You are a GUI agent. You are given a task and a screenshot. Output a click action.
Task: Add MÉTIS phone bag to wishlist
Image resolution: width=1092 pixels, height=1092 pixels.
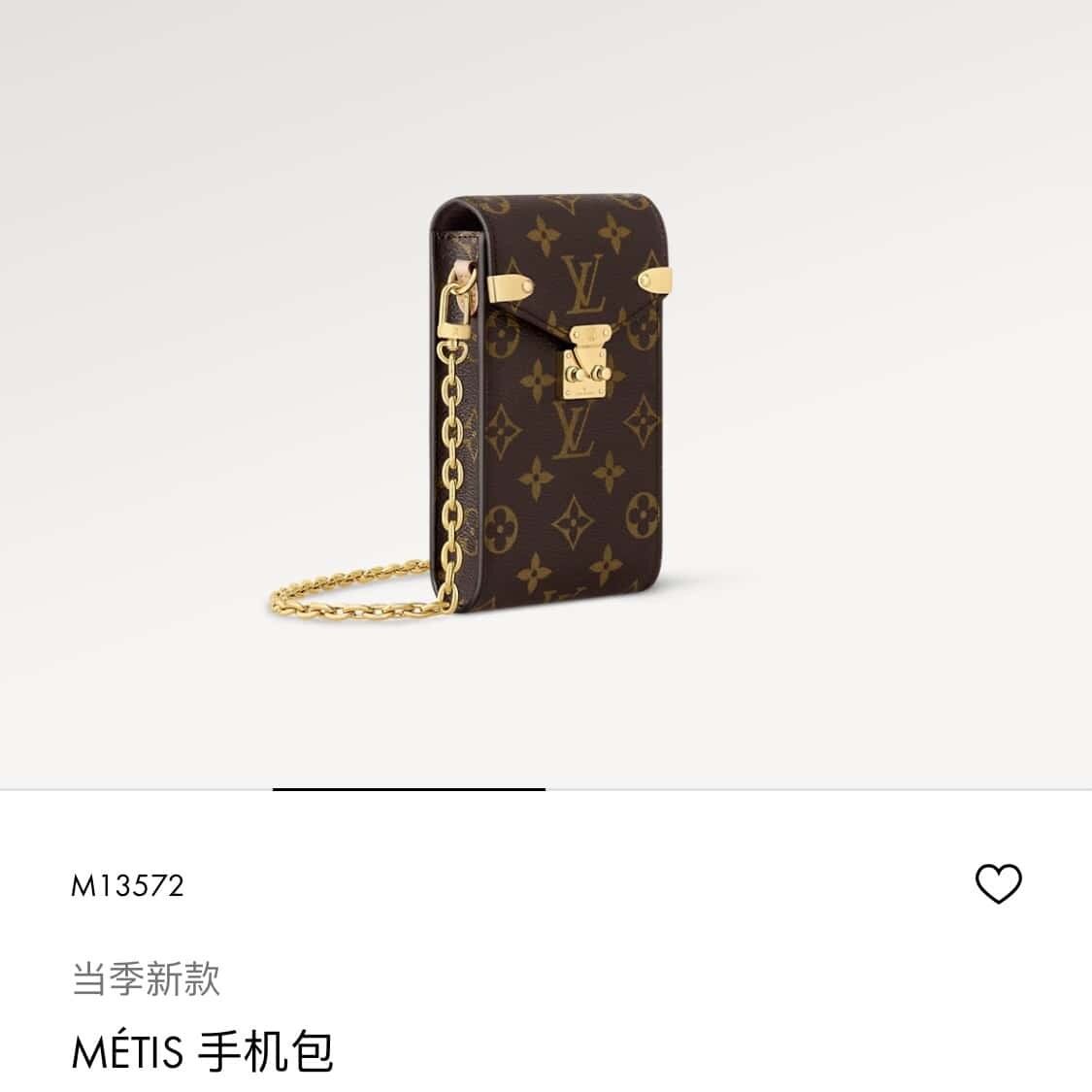998,884
